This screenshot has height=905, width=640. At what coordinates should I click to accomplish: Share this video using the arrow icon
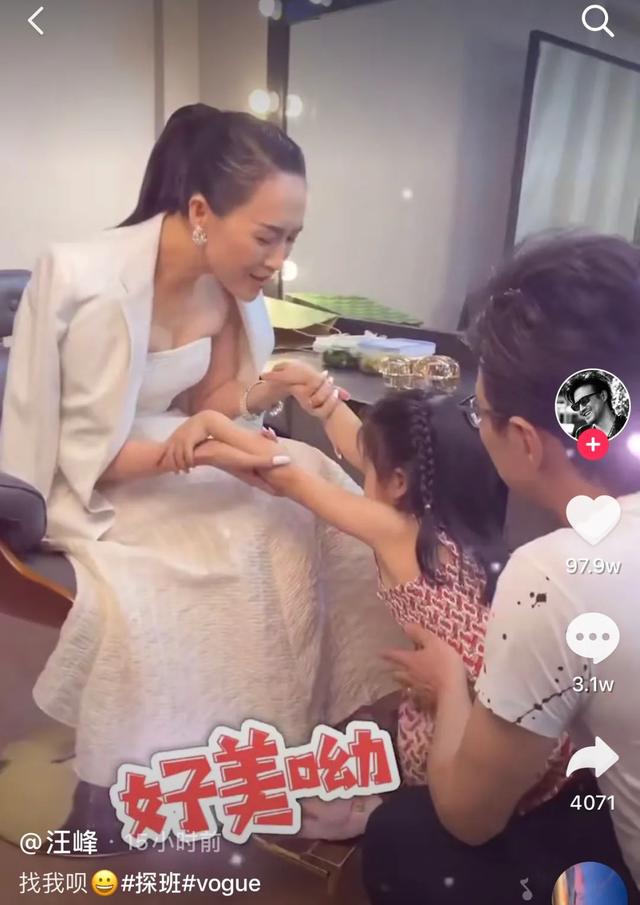(592, 758)
